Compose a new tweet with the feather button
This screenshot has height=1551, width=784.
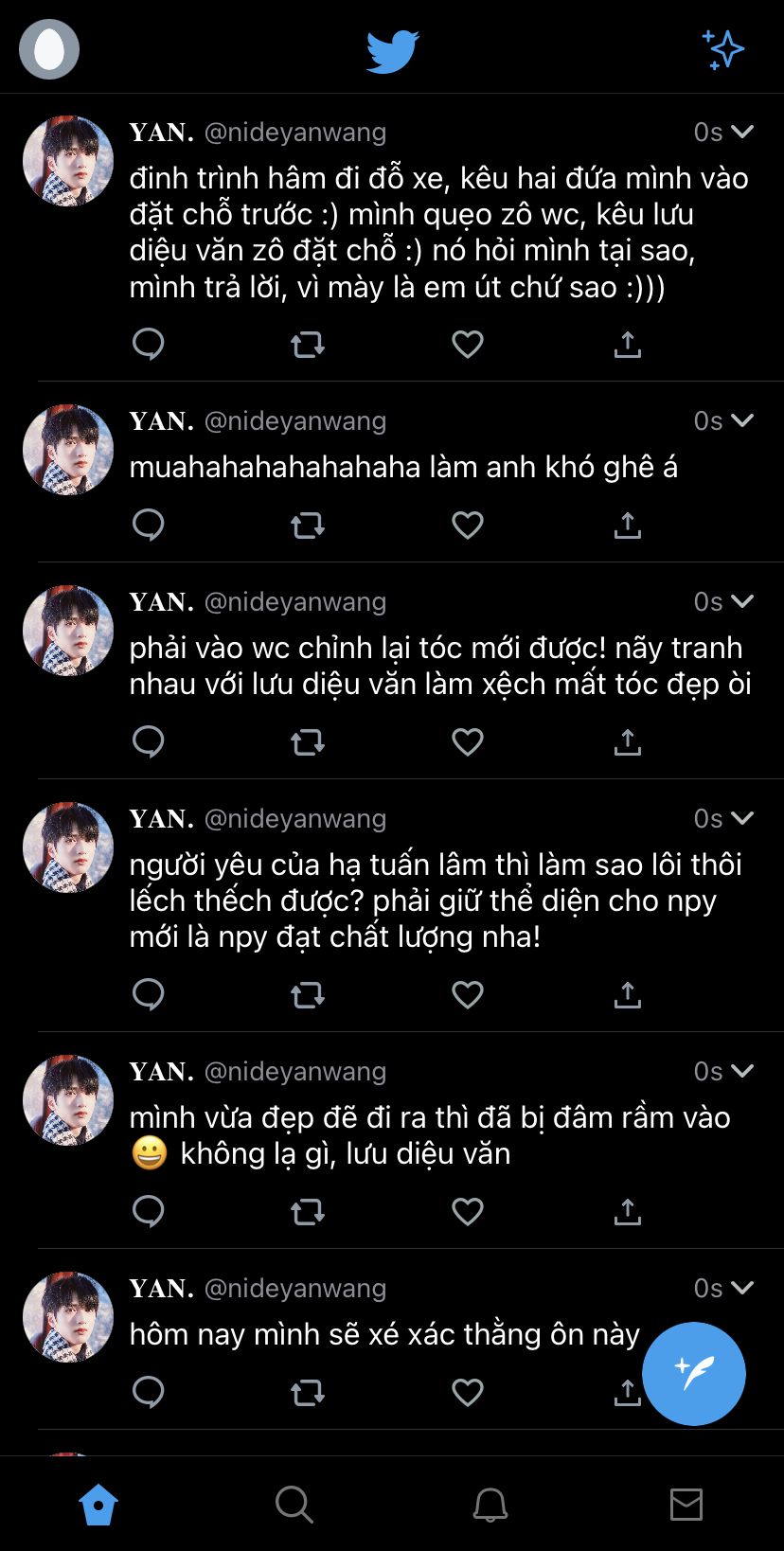click(x=694, y=1373)
